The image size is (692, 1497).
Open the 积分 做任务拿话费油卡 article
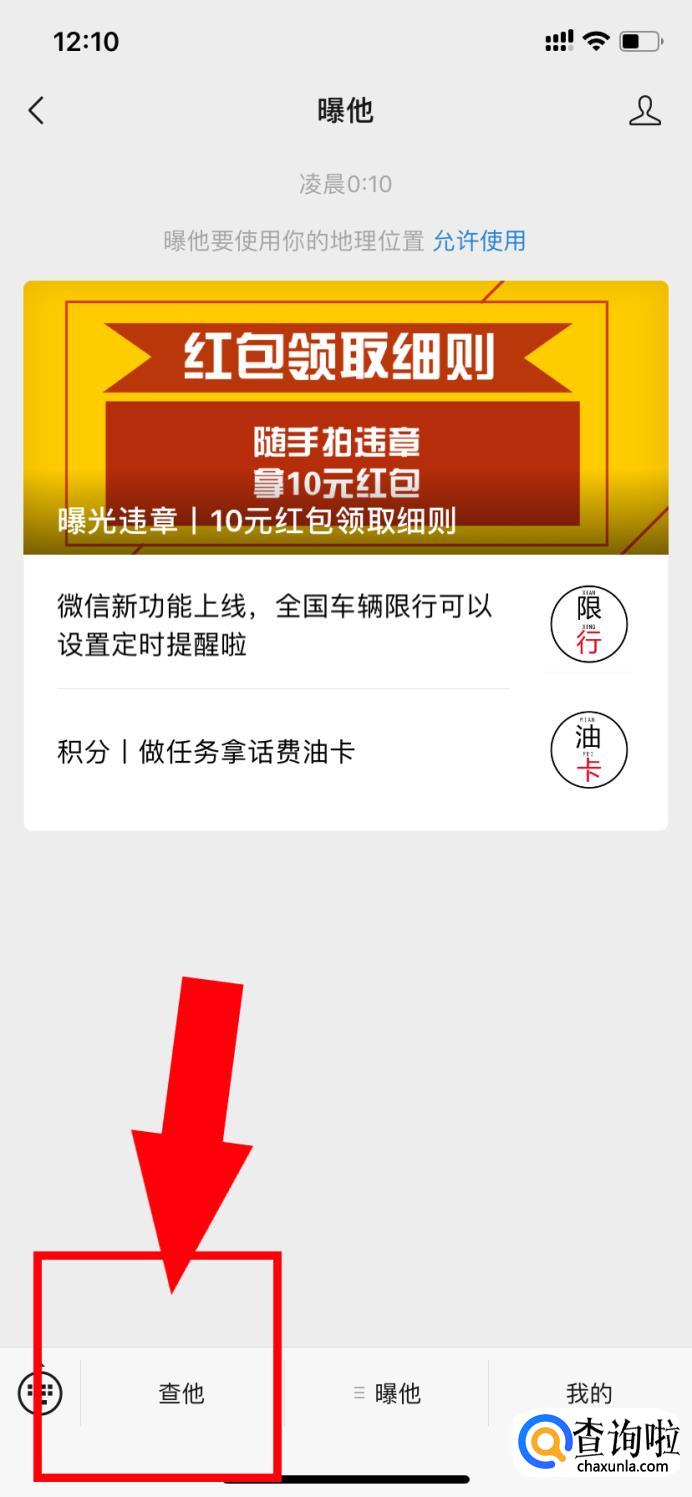pos(346,752)
